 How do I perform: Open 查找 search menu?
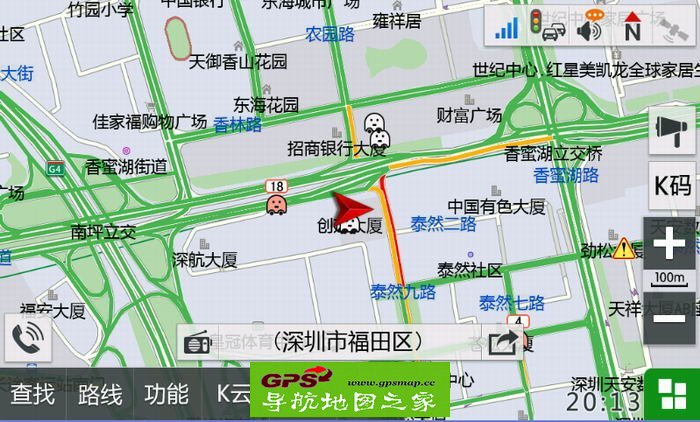coord(32,394)
